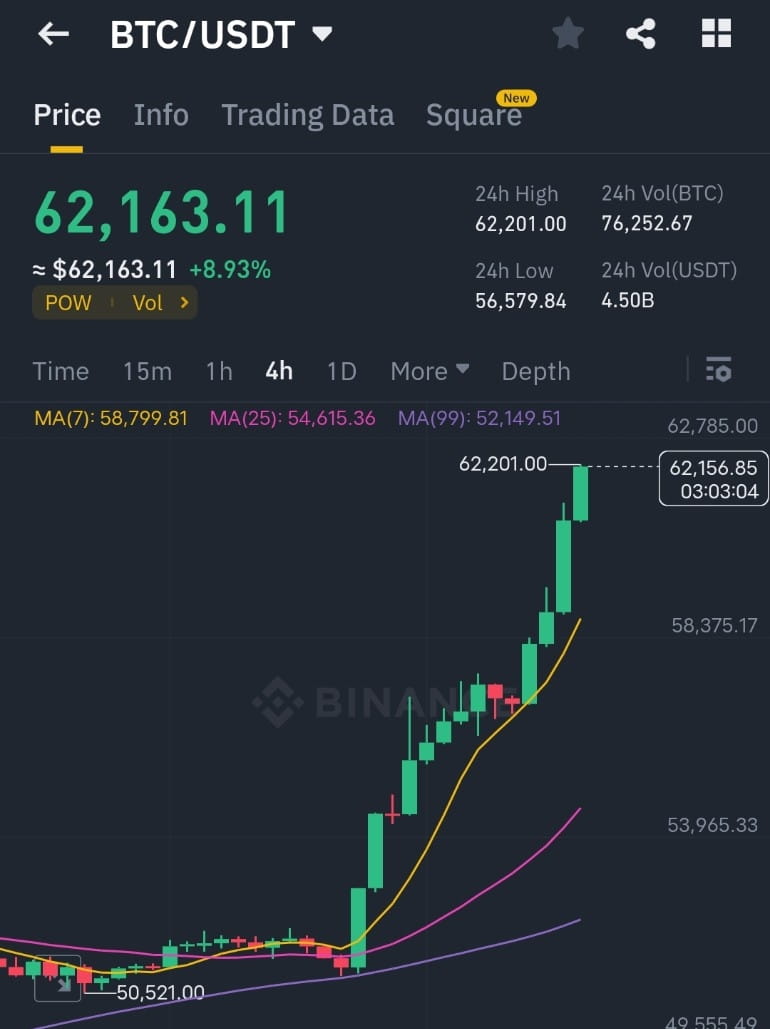
Task: Open chart settings with gear icon
Action: 719,370
